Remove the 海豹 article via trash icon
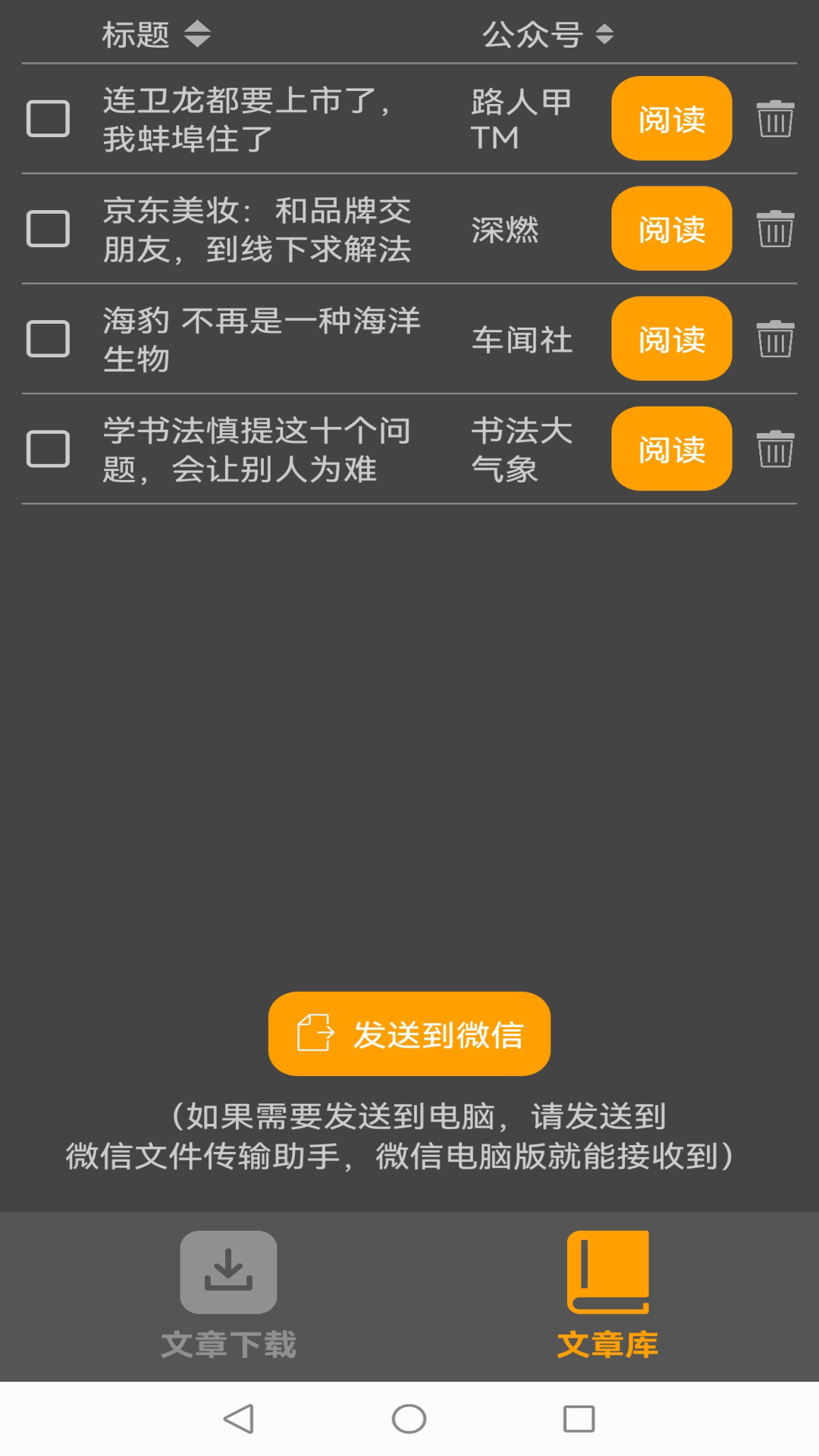Viewport: 819px width, 1456px height. pos(774,337)
